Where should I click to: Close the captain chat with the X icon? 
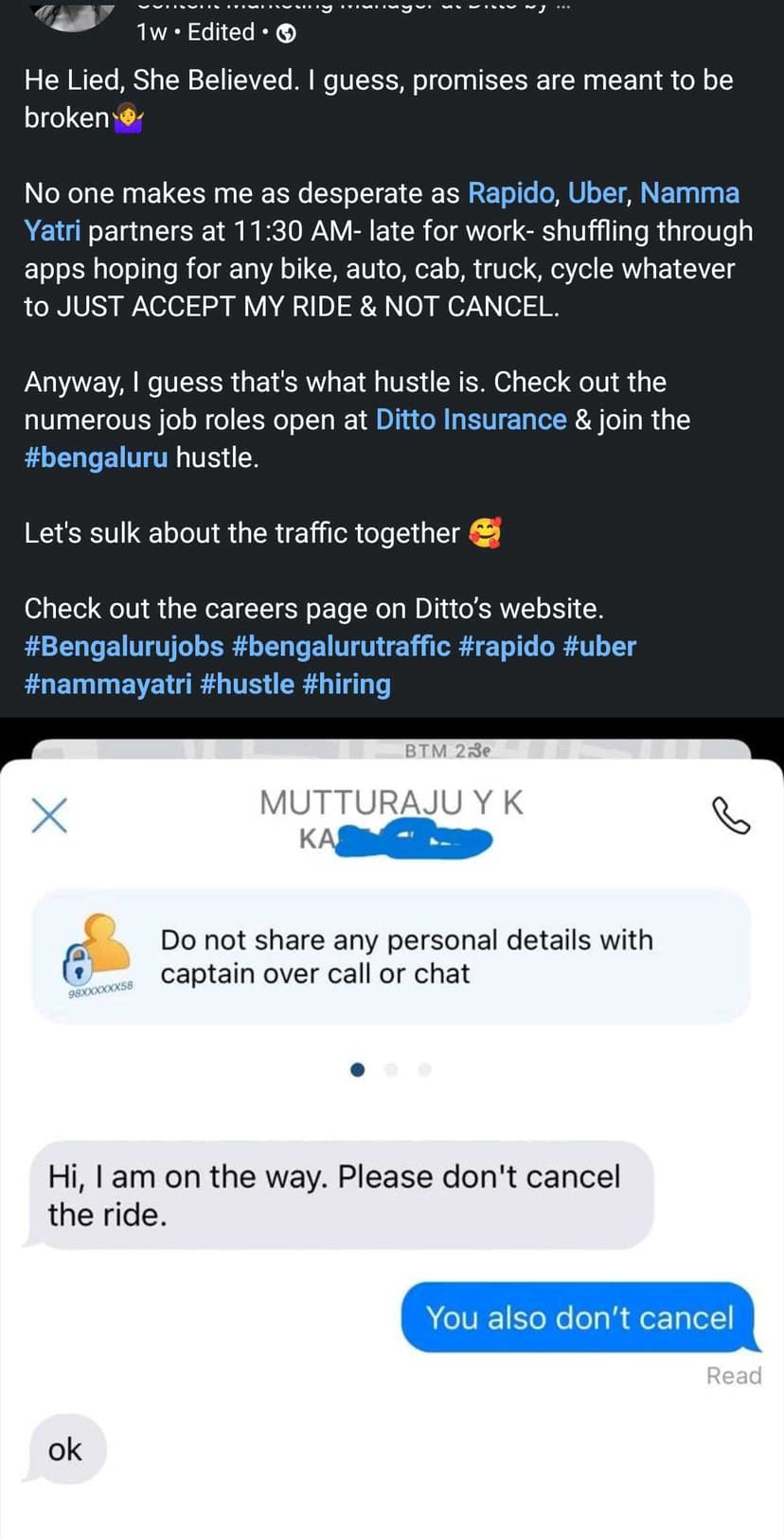coord(49,815)
